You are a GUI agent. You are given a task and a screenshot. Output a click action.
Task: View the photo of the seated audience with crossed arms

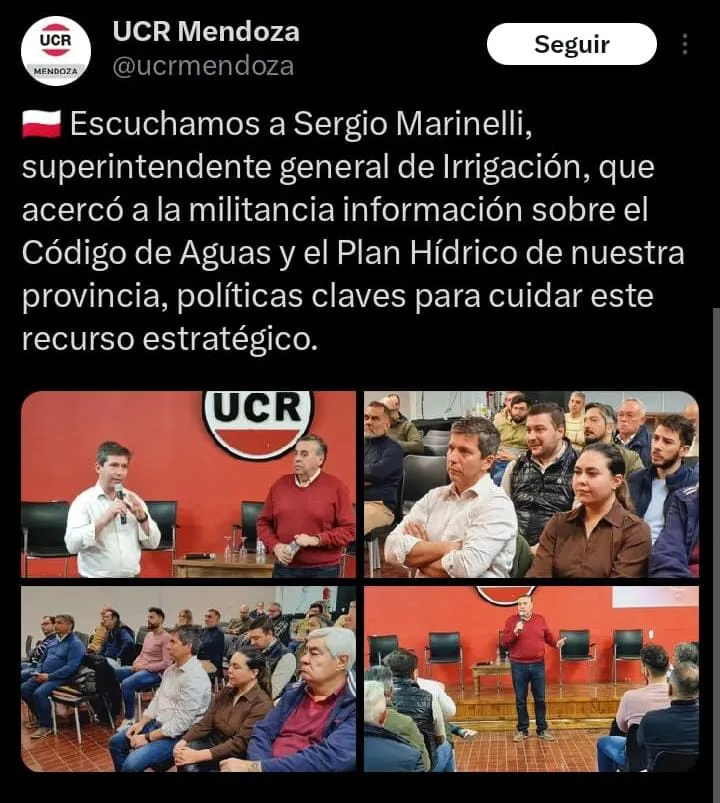(531, 484)
